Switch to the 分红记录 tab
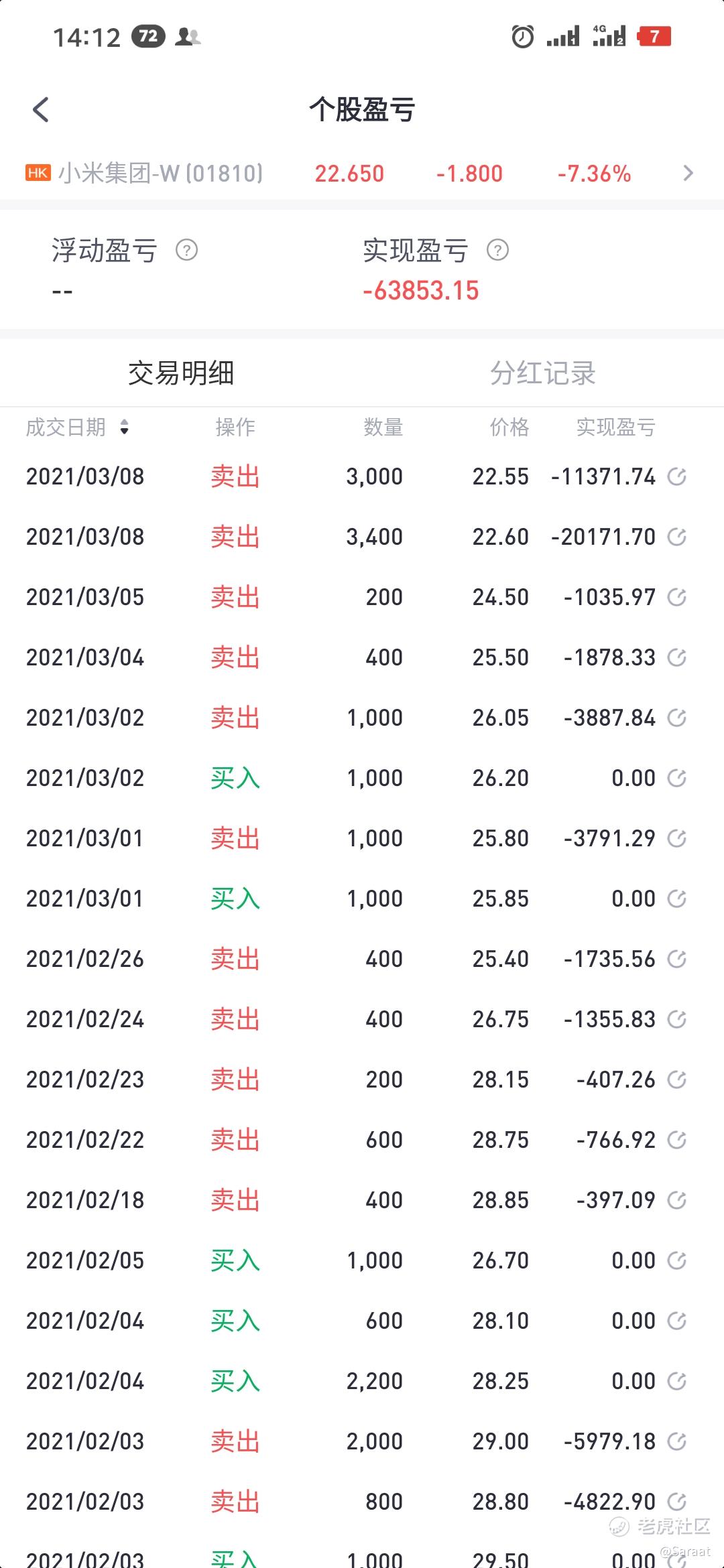Viewport: 724px width, 1568px height. 543,373
